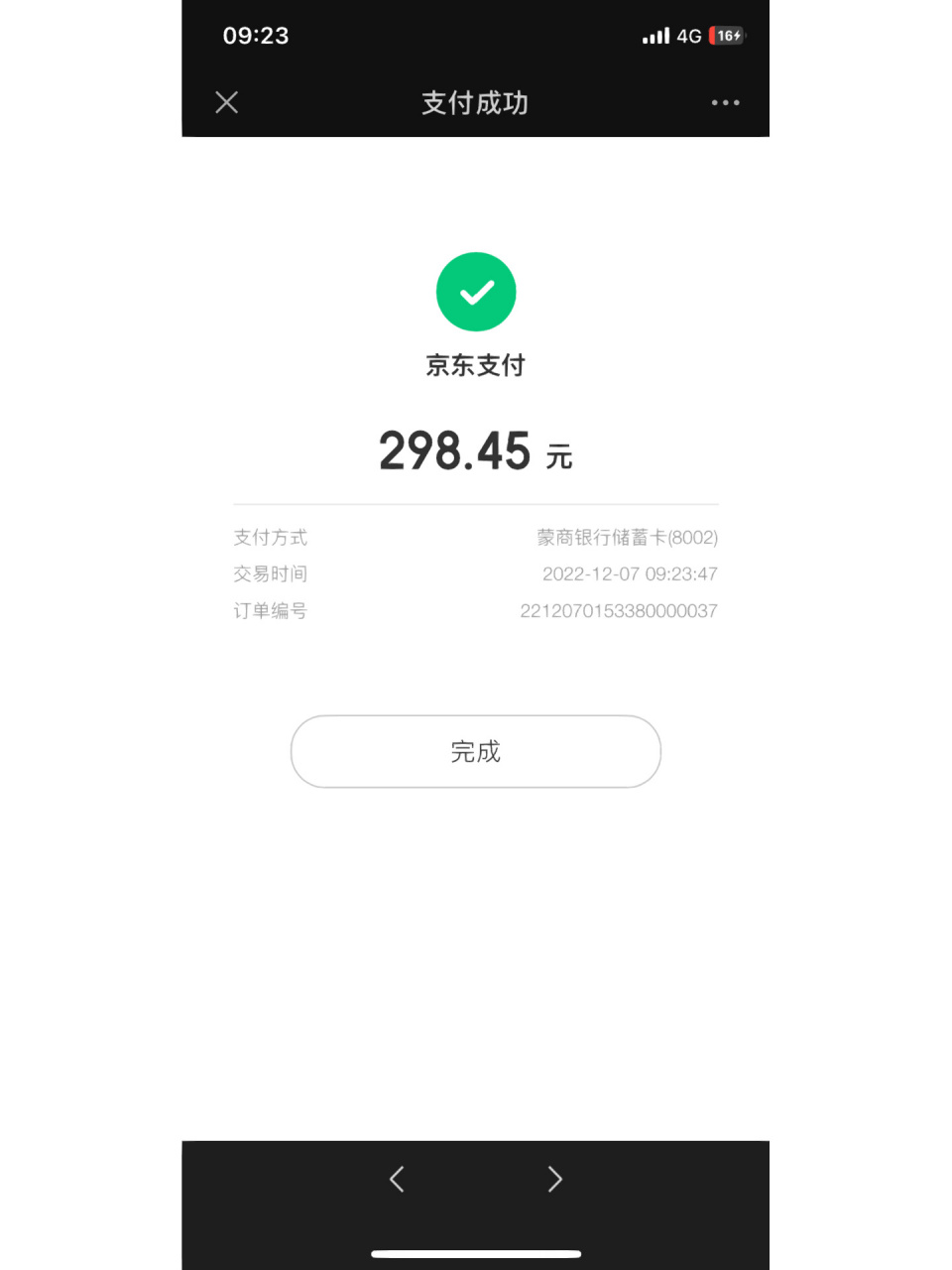
Task: Tap the 蒙商银行储蓄卡(8002) payment method
Action: 627,537
